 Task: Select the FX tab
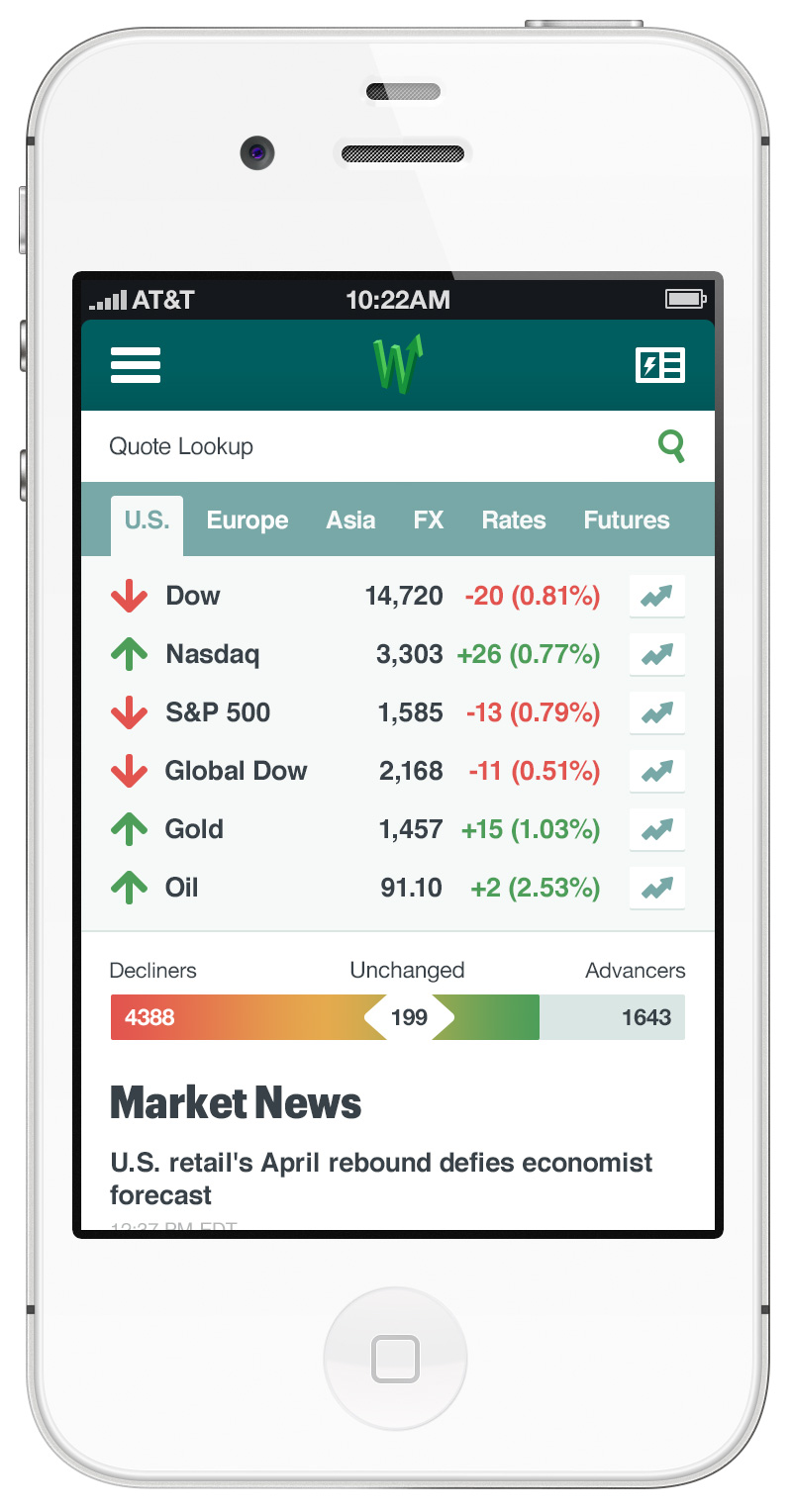(428, 520)
